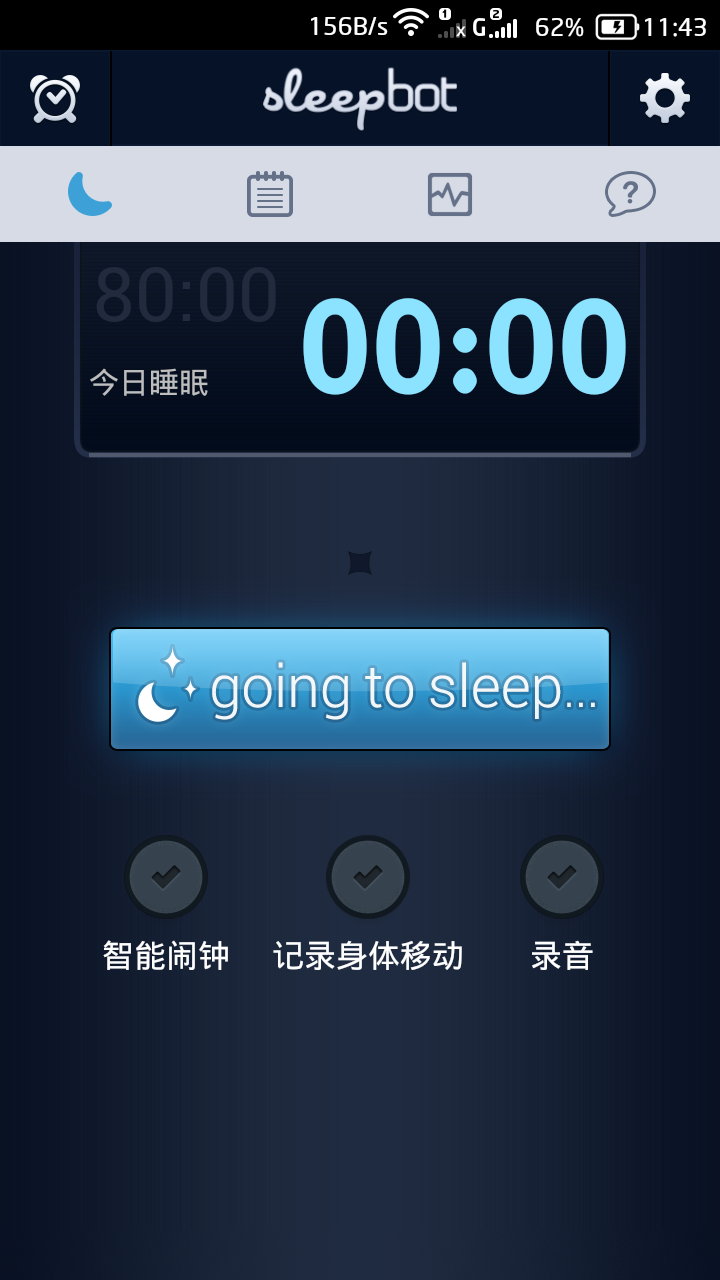View the sleep graph statistics tab

[450, 194]
